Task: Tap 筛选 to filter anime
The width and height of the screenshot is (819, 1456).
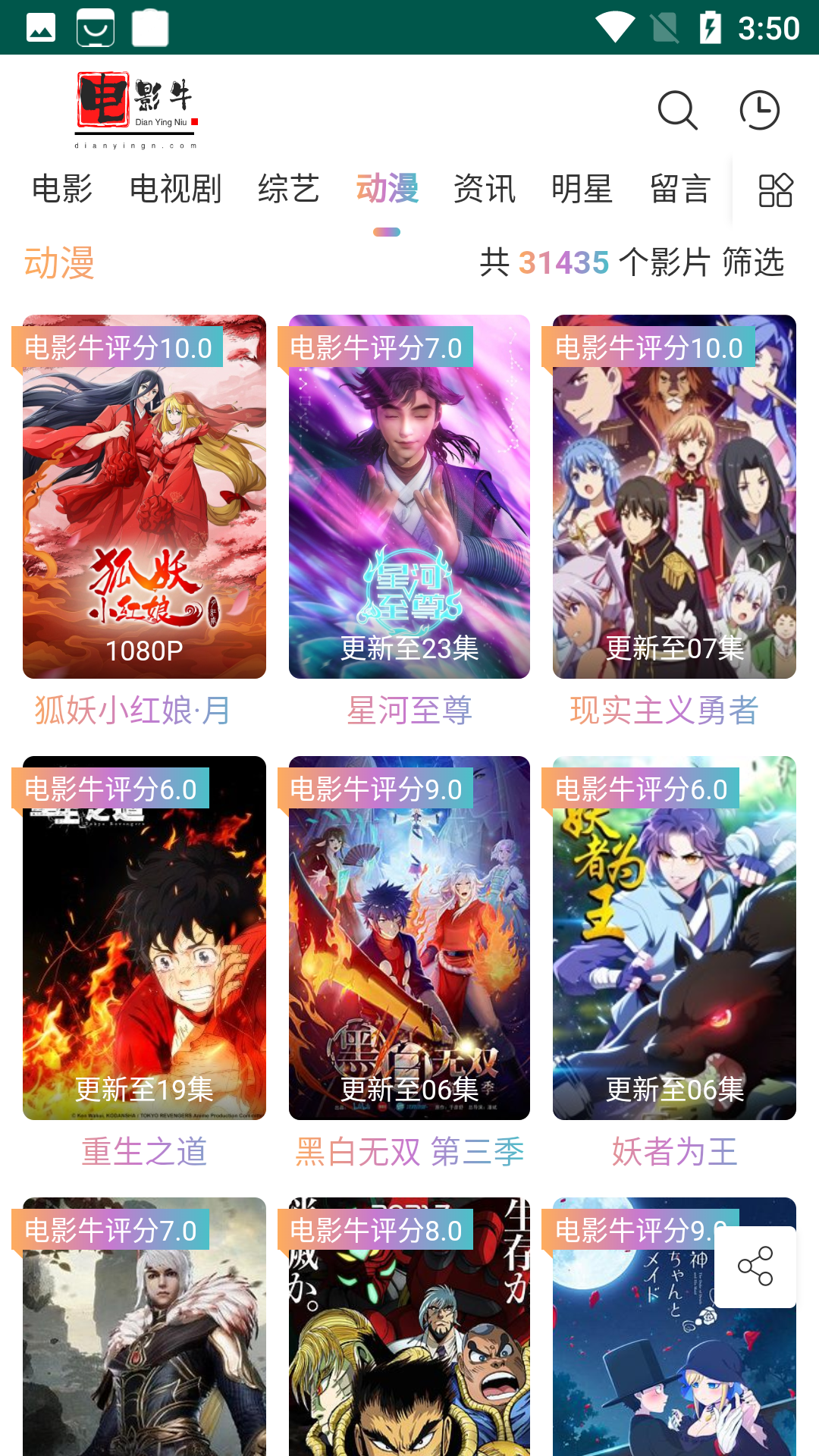Action: point(753,262)
